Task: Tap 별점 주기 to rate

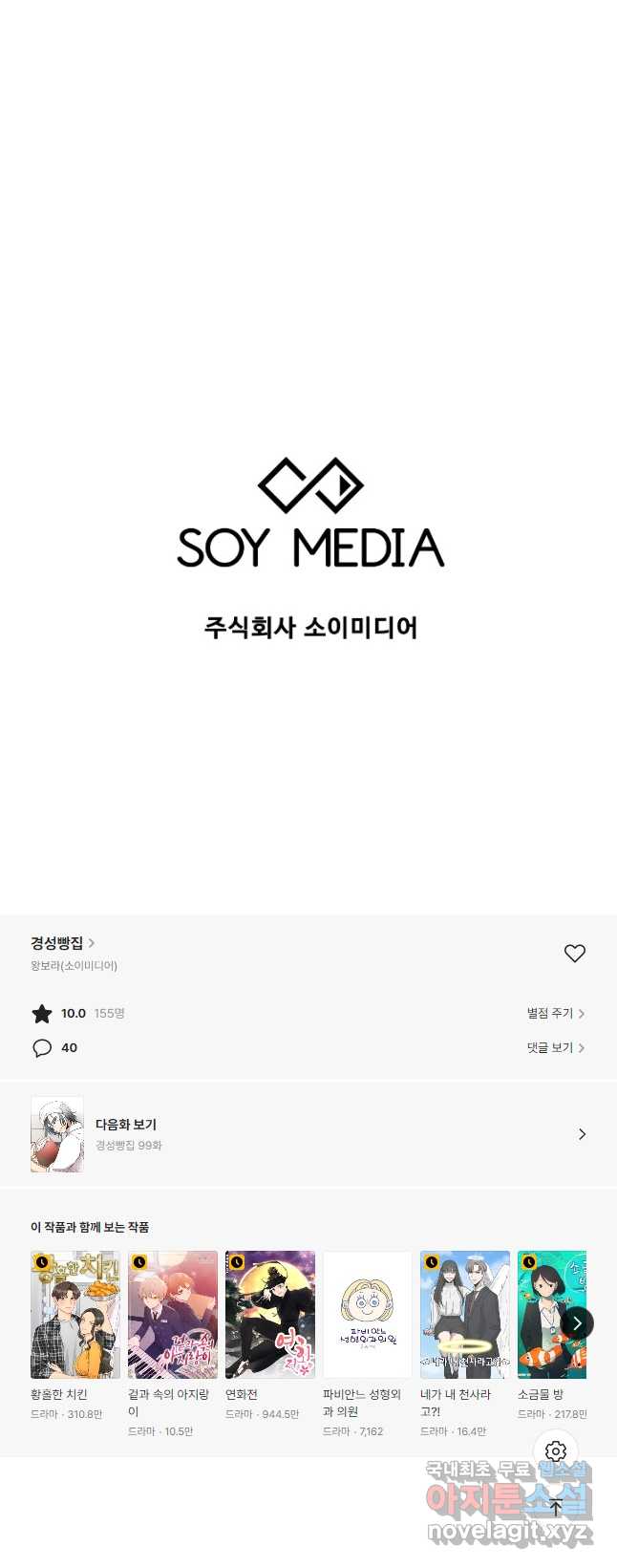Action: (x=555, y=1013)
